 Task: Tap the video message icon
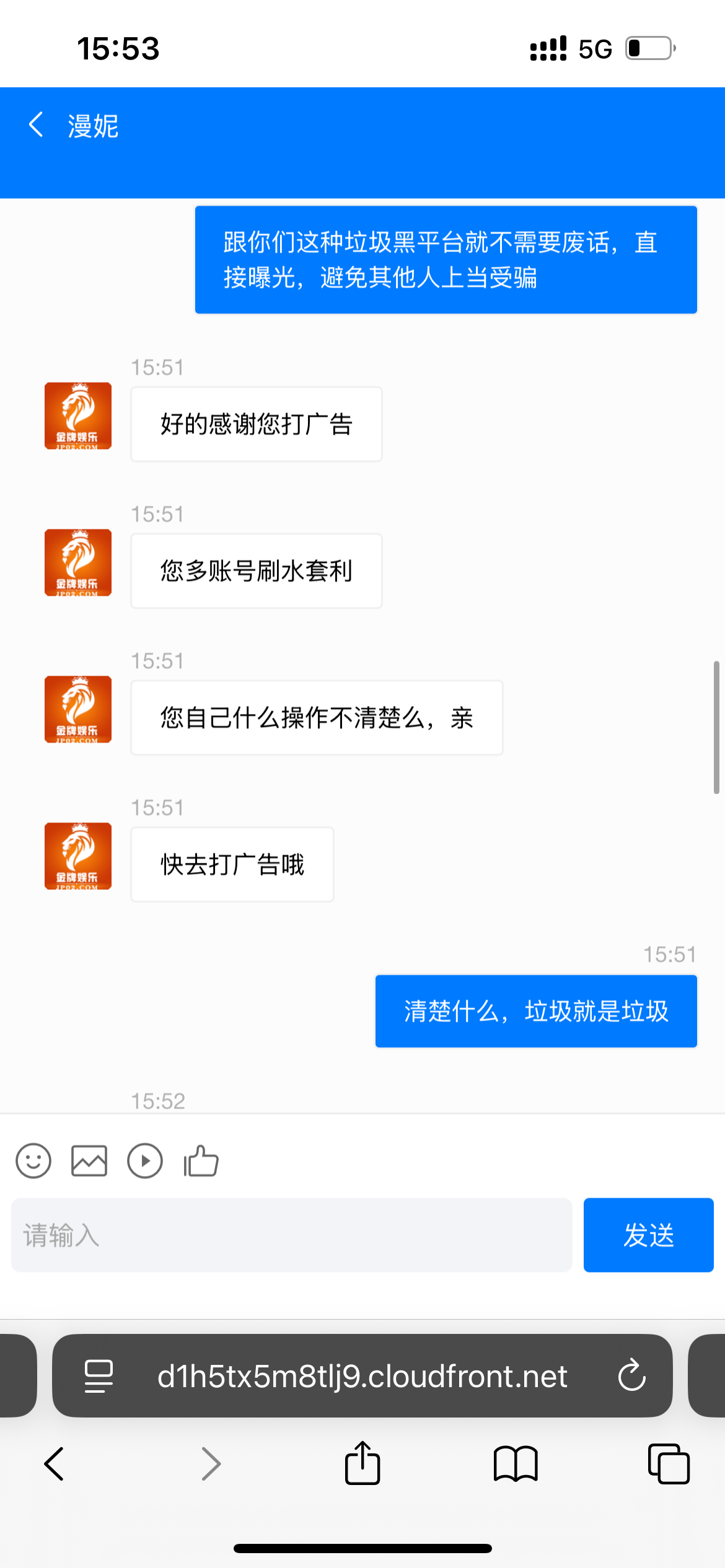pos(145,1161)
